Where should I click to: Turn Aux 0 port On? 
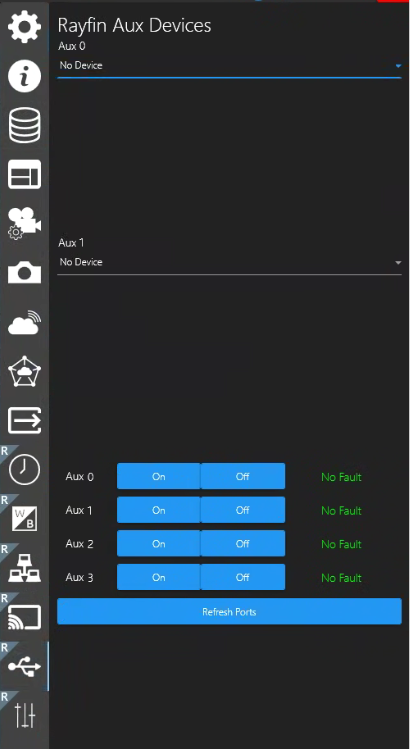tap(159, 476)
